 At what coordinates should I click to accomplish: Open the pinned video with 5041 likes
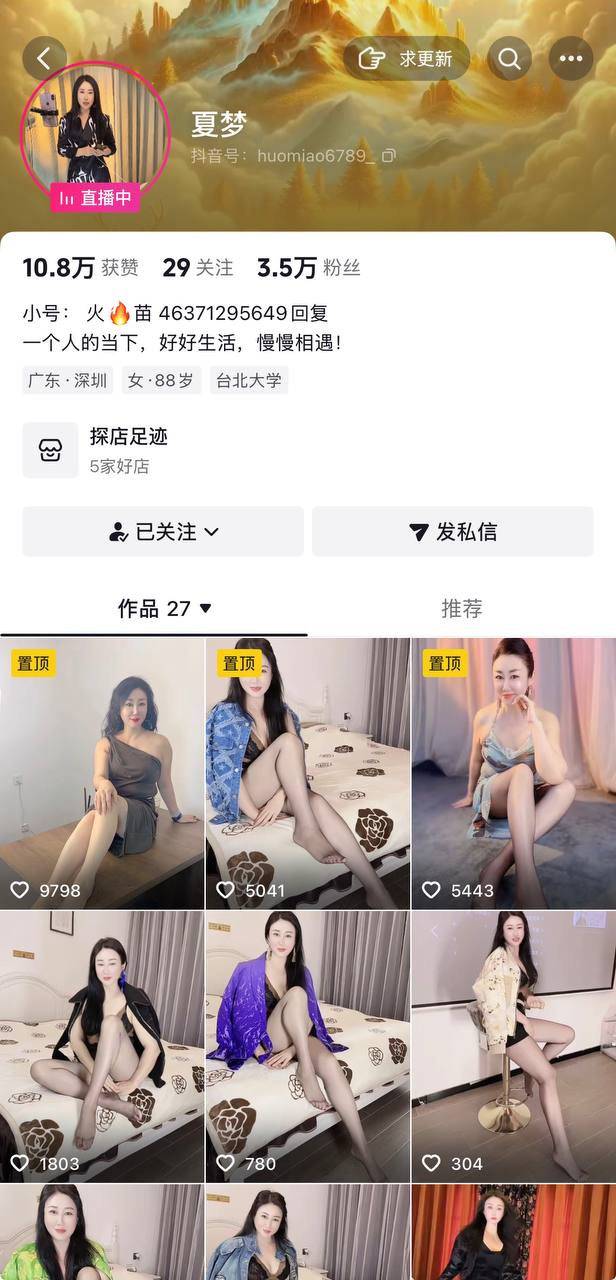(308, 772)
